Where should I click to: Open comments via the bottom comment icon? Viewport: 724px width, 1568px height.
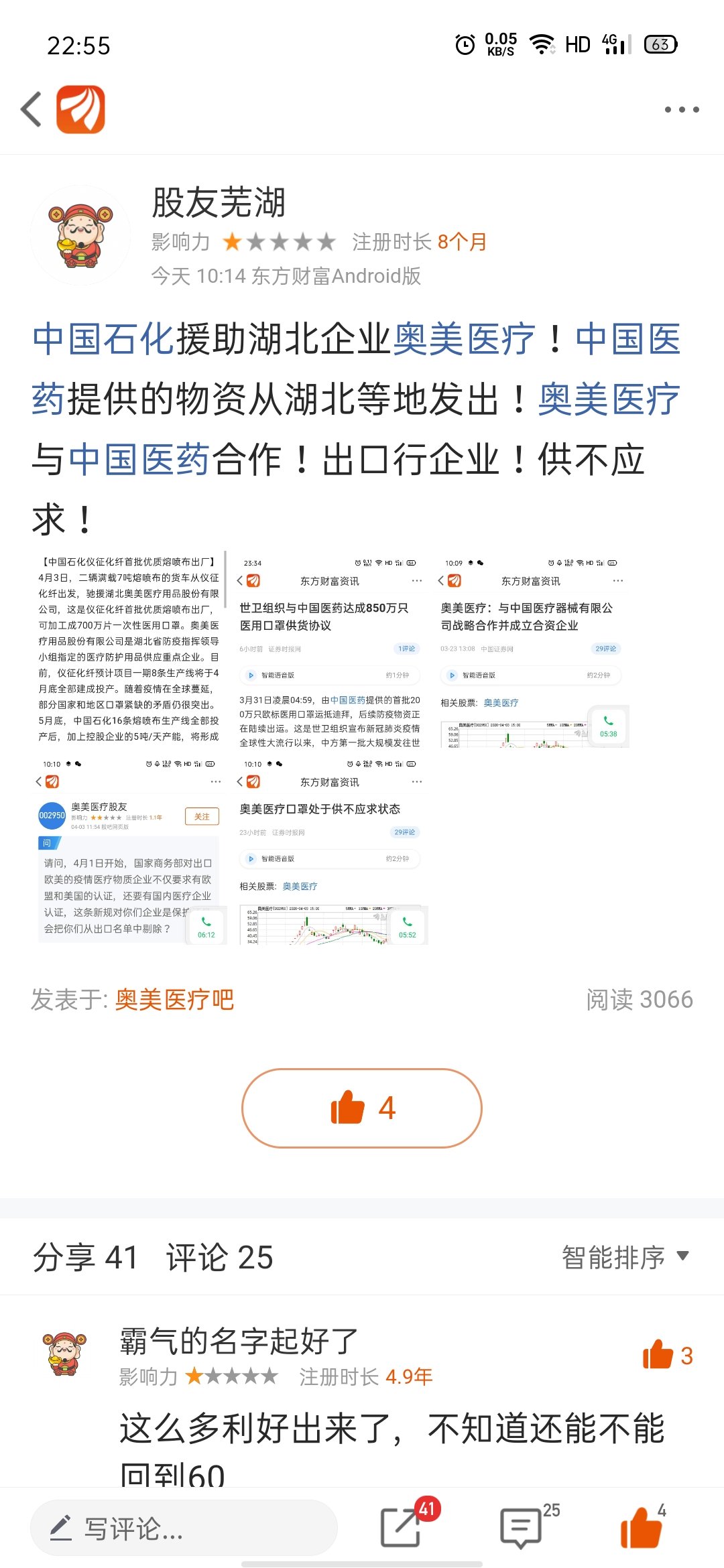[x=523, y=1526]
